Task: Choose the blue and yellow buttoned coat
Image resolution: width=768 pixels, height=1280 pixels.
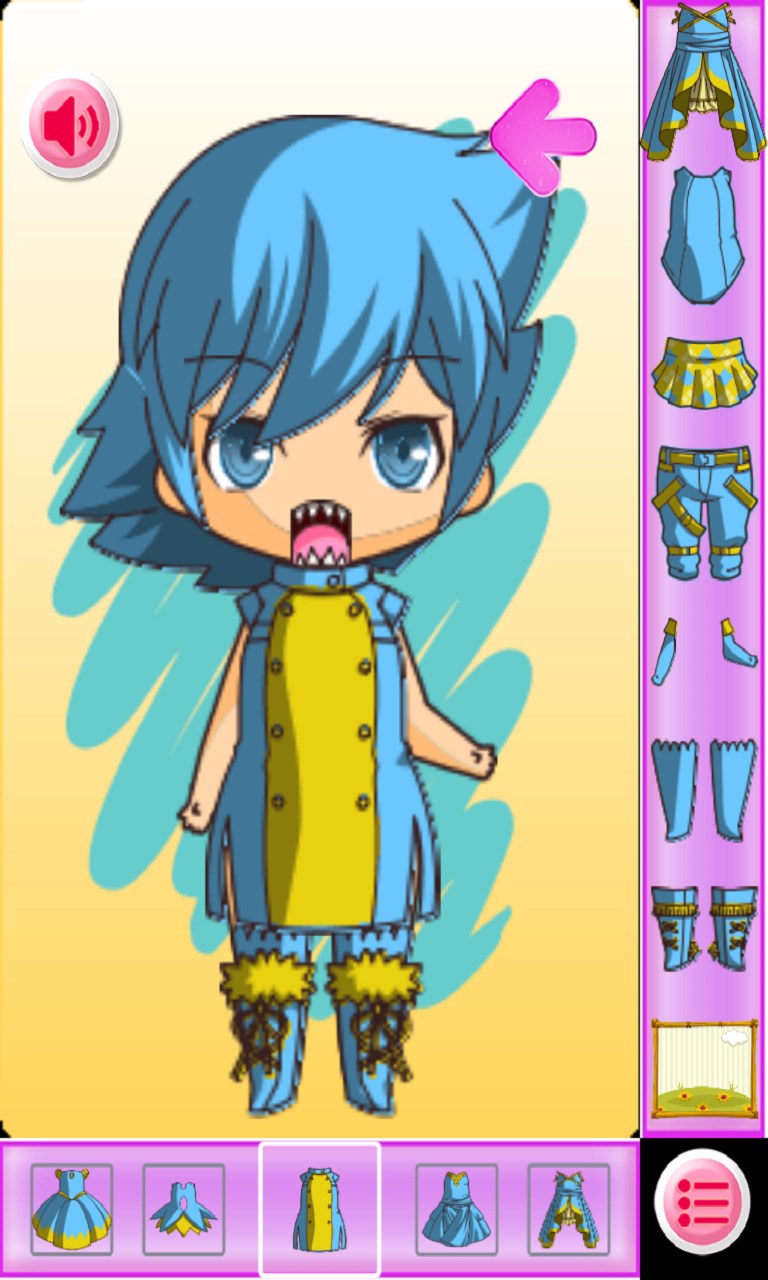Action: coord(320,1208)
